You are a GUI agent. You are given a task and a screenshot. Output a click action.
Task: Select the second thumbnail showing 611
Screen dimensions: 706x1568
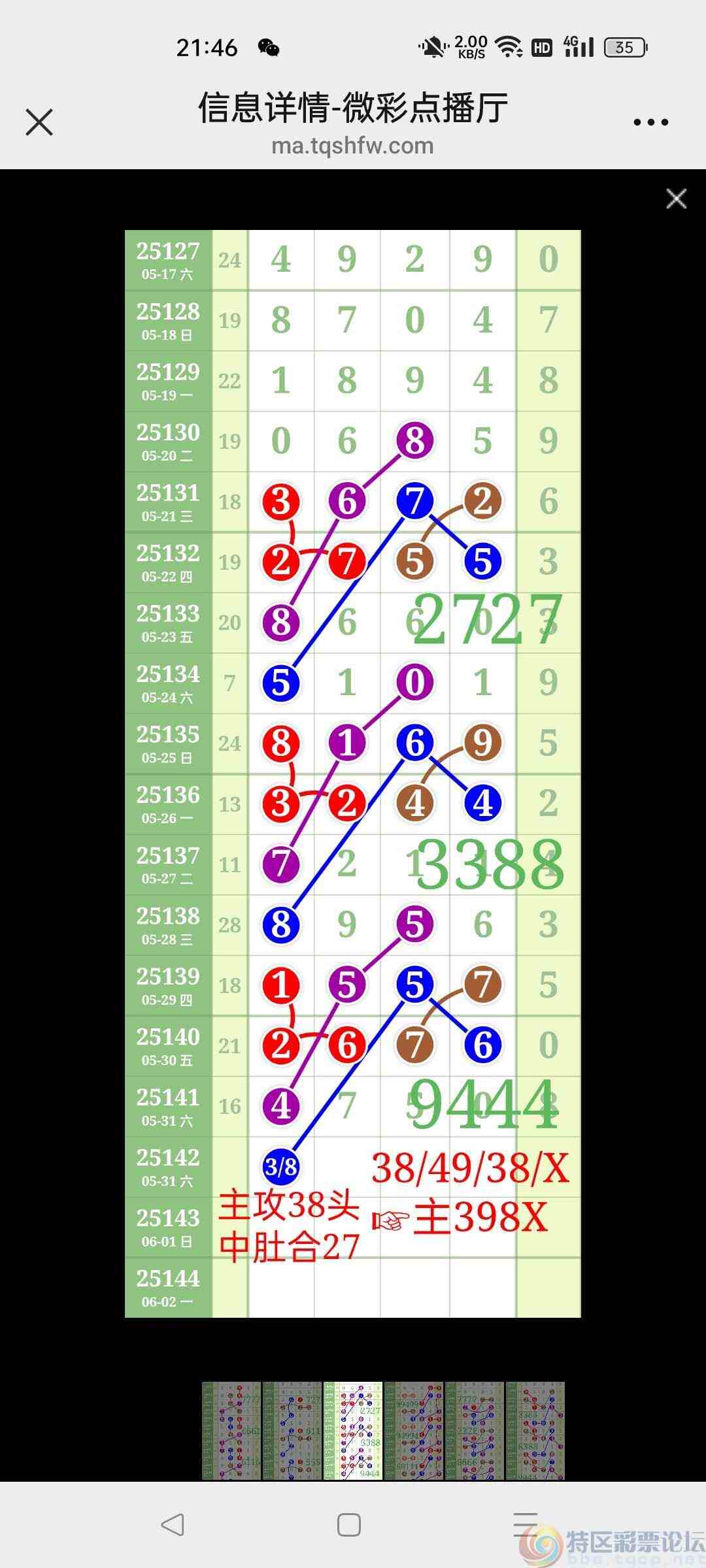[292, 1431]
